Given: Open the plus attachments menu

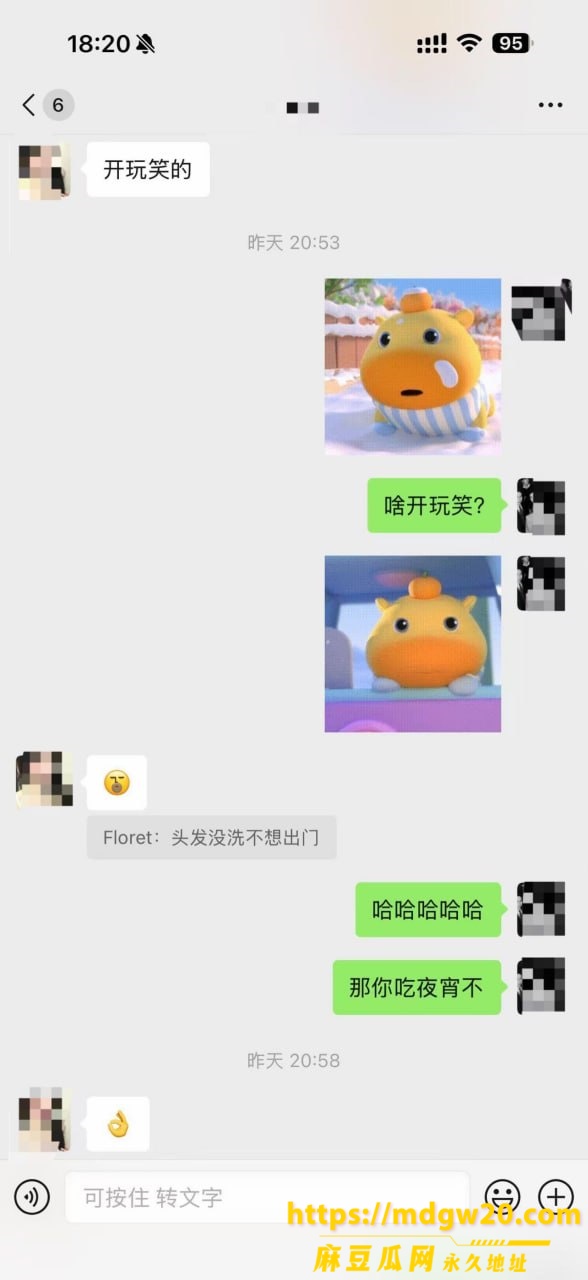Looking at the screenshot, I should click(x=556, y=1196).
